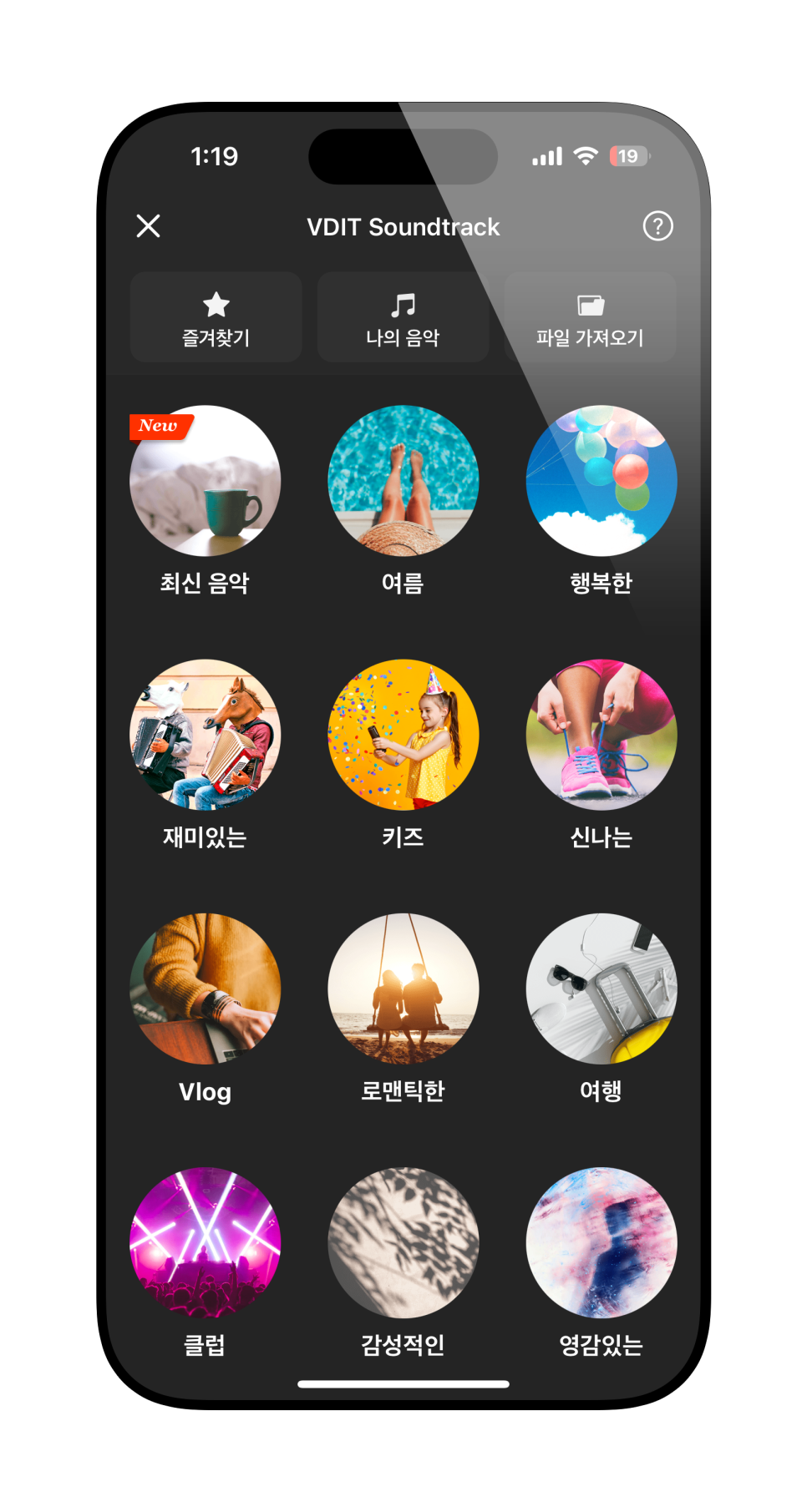
Task: Choose the 재미있는 category
Action: 205,735
